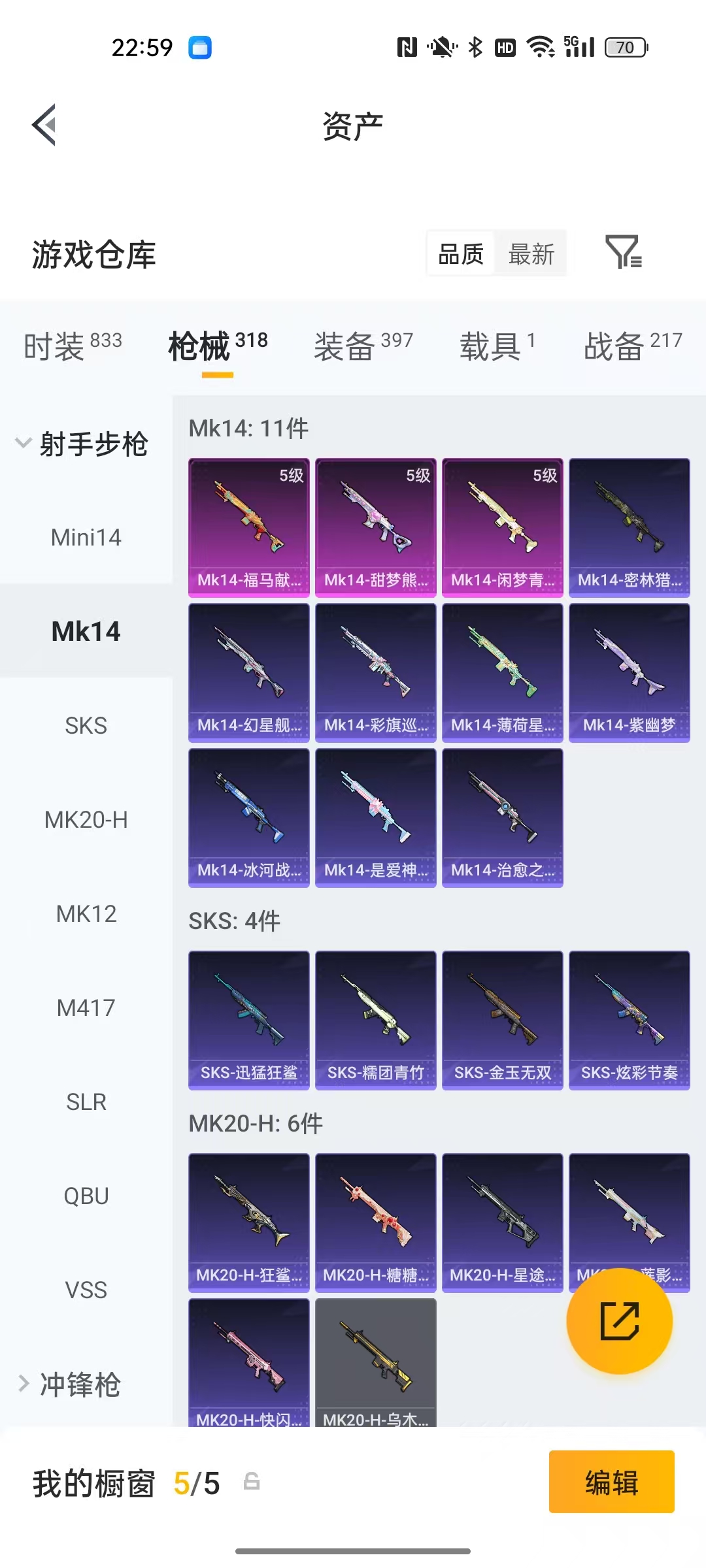Viewport: 706px width, 1568px height.
Task: View the SKS-金玉无双 skin
Action: coord(503,1021)
